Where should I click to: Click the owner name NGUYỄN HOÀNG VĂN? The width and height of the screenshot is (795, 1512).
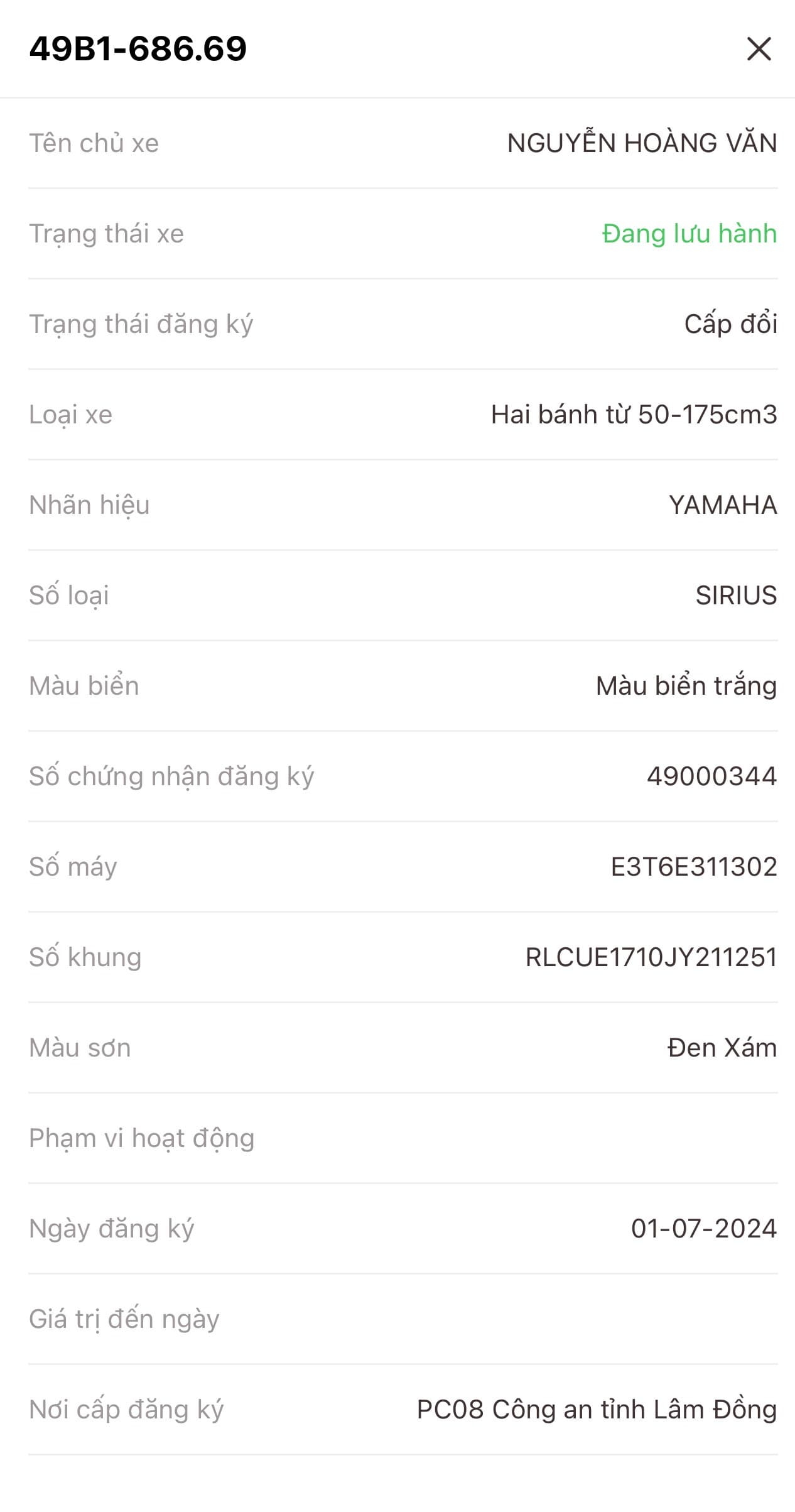[x=641, y=143]
